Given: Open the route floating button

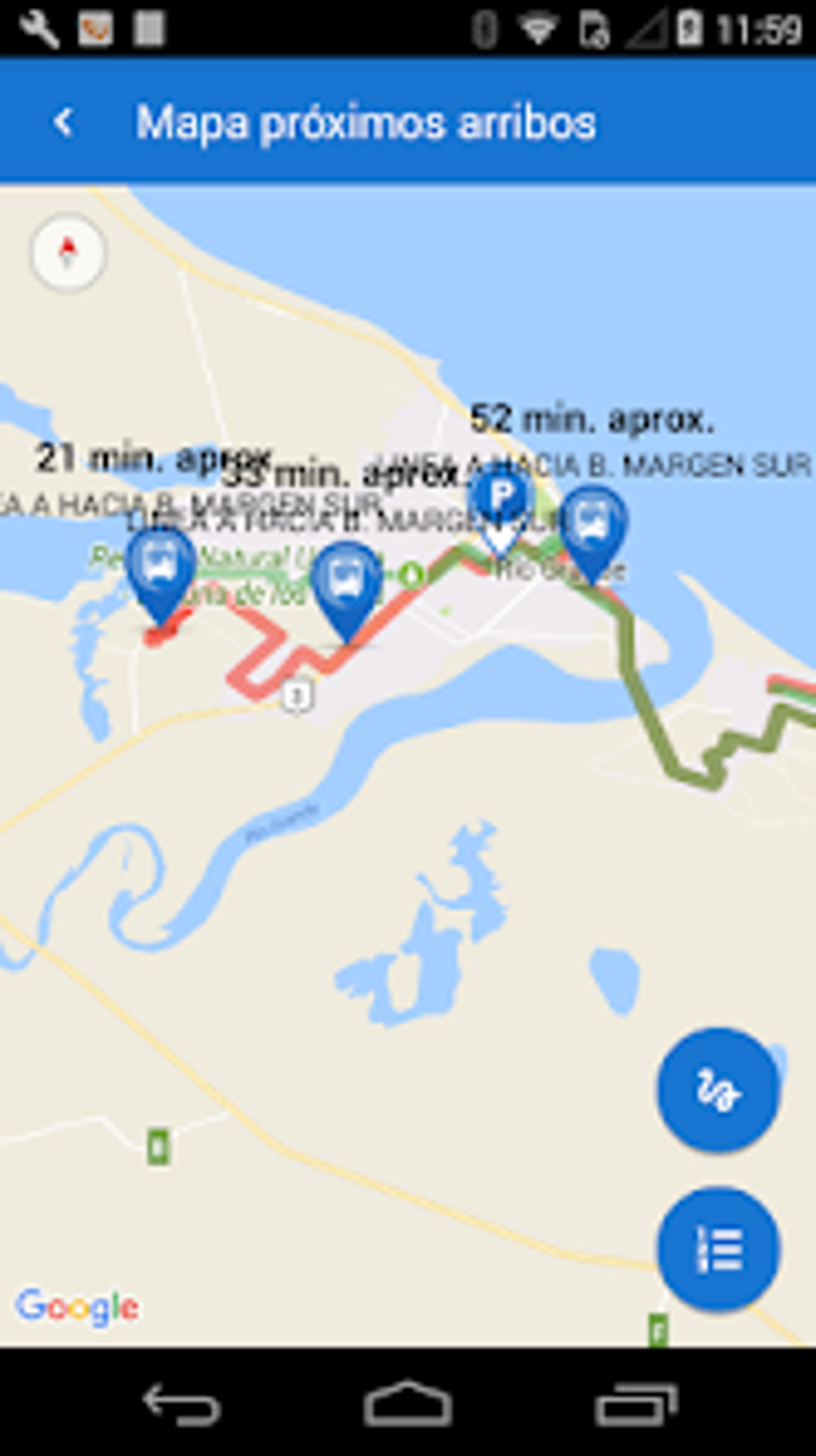Looking at the screenshot, I should click(718, 1089).
